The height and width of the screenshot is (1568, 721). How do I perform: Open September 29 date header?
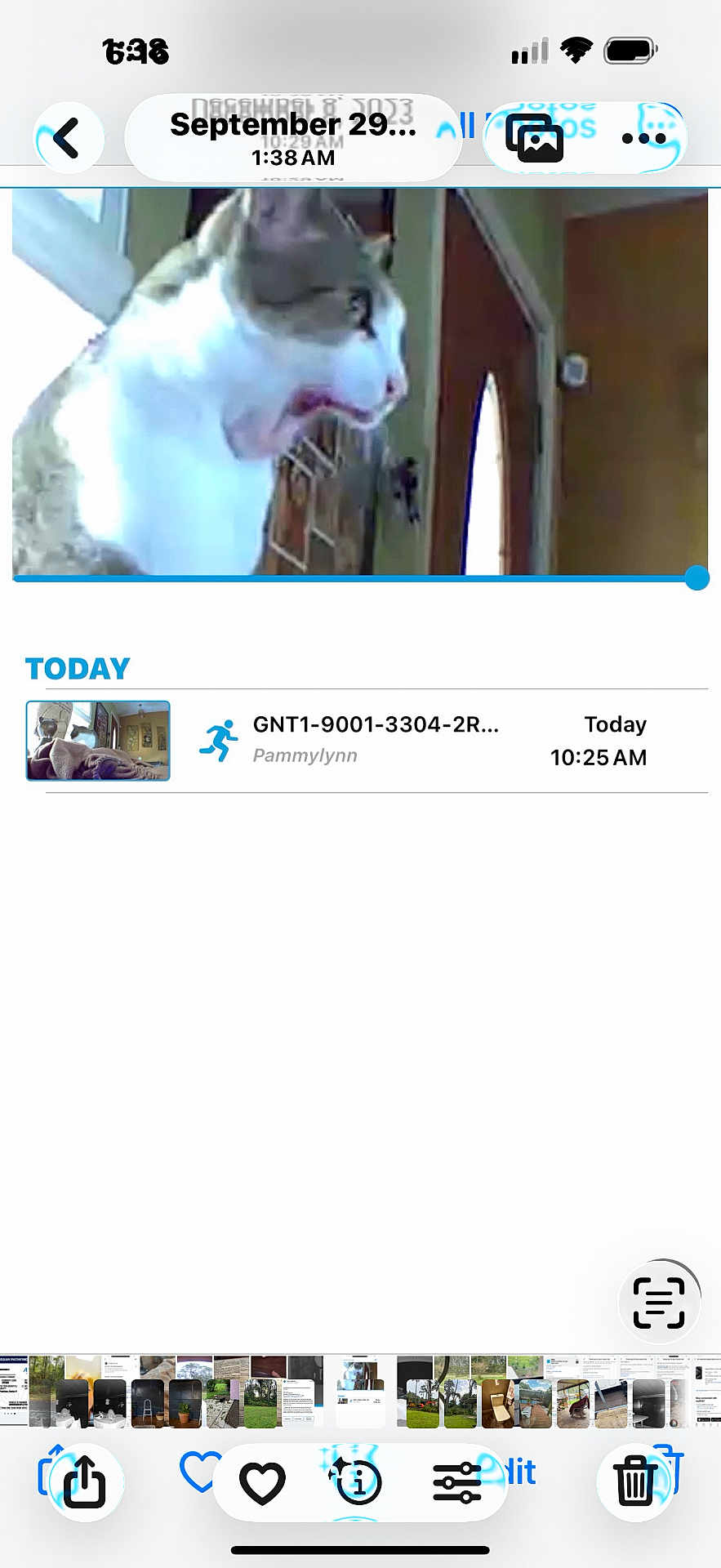tap(292, 137)
